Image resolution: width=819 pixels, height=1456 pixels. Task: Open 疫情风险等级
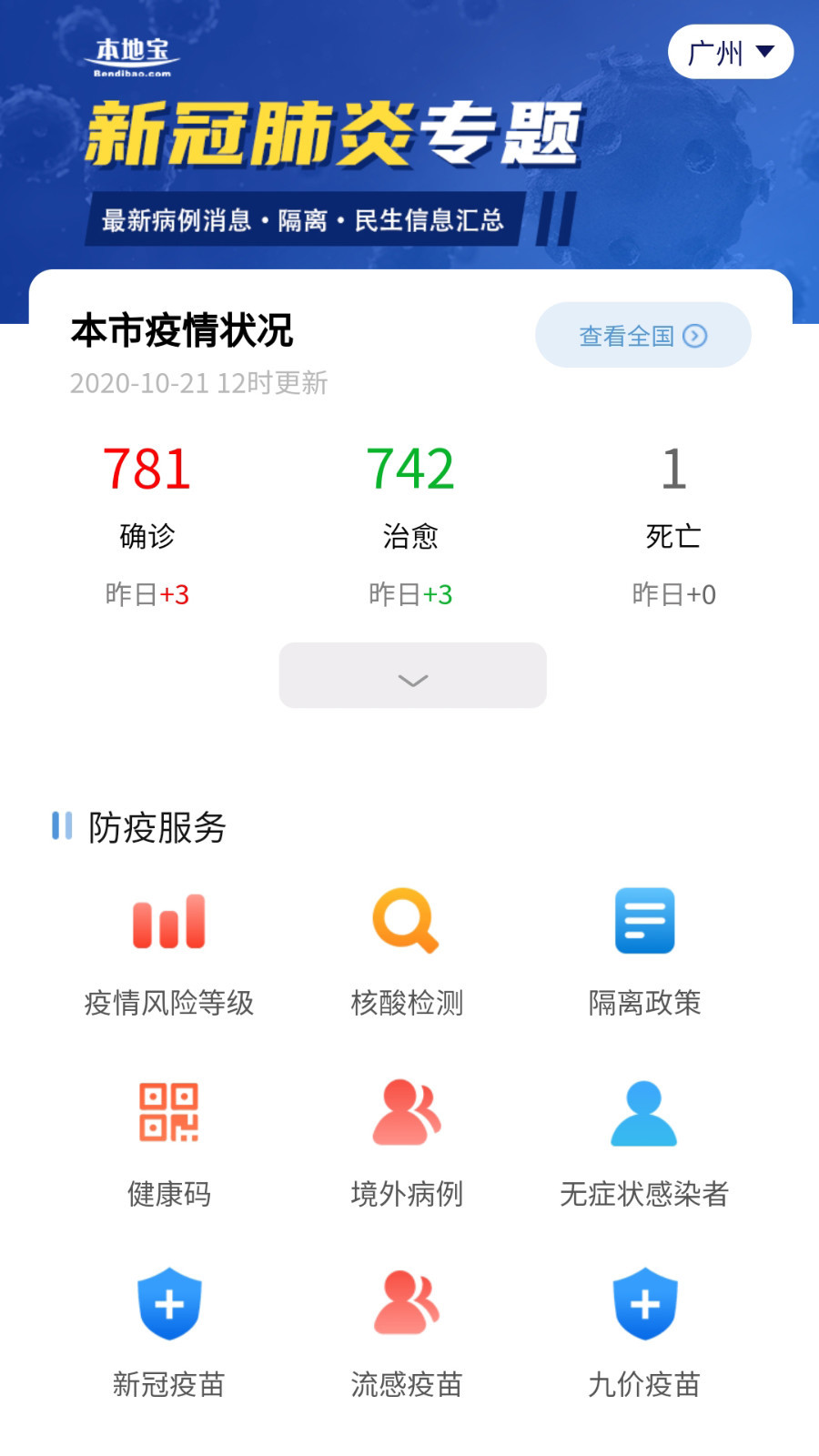[169, 951]
